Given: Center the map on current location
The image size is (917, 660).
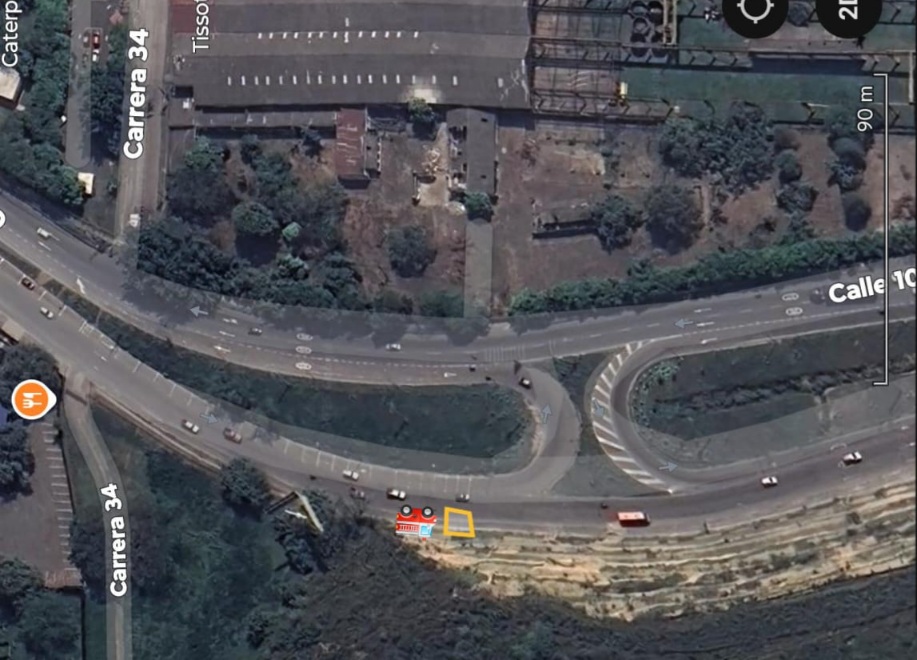Looking at the screenshot, I should coord(755,12).
